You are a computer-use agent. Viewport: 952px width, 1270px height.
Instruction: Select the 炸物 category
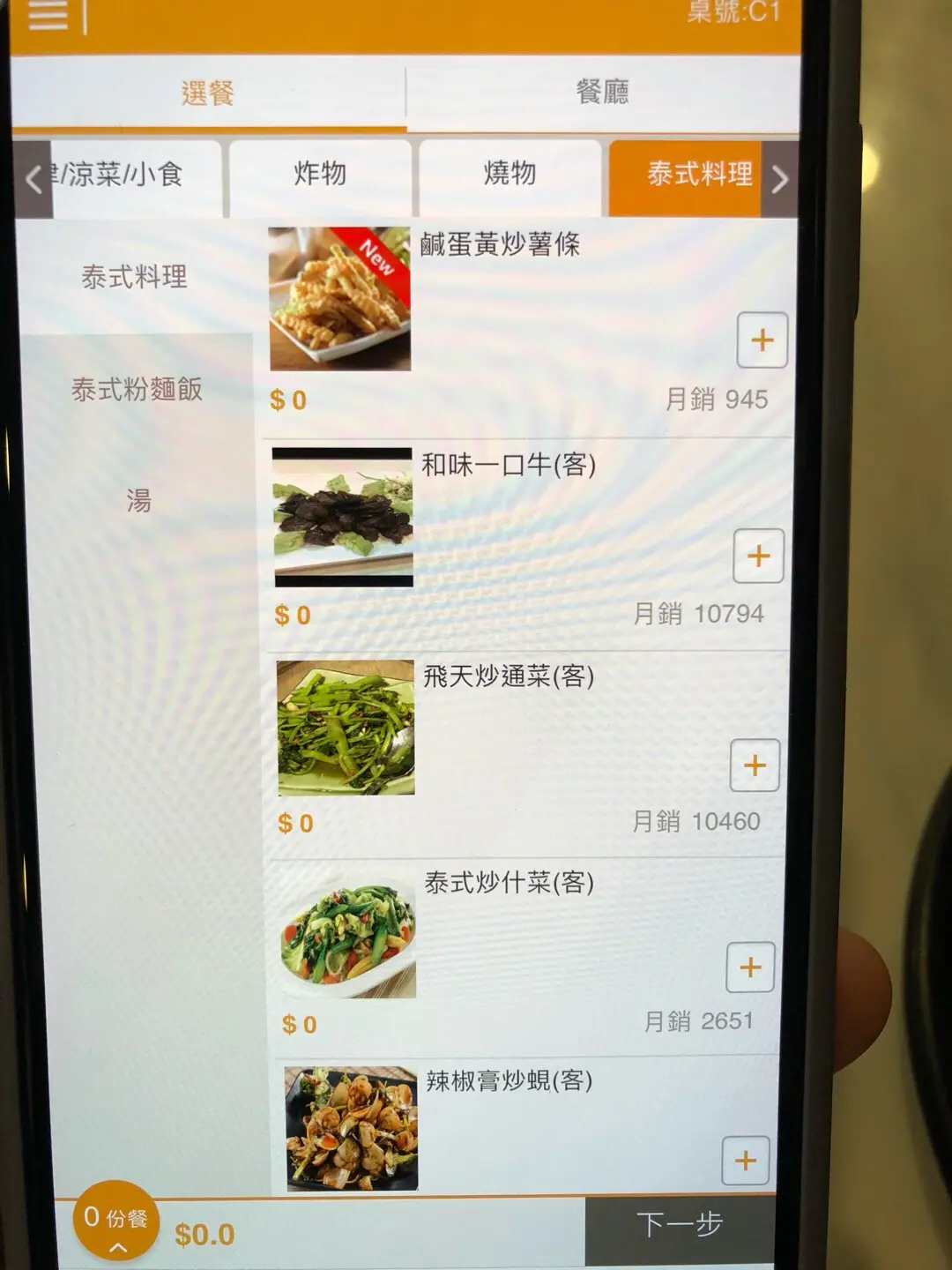coord(320,175)
